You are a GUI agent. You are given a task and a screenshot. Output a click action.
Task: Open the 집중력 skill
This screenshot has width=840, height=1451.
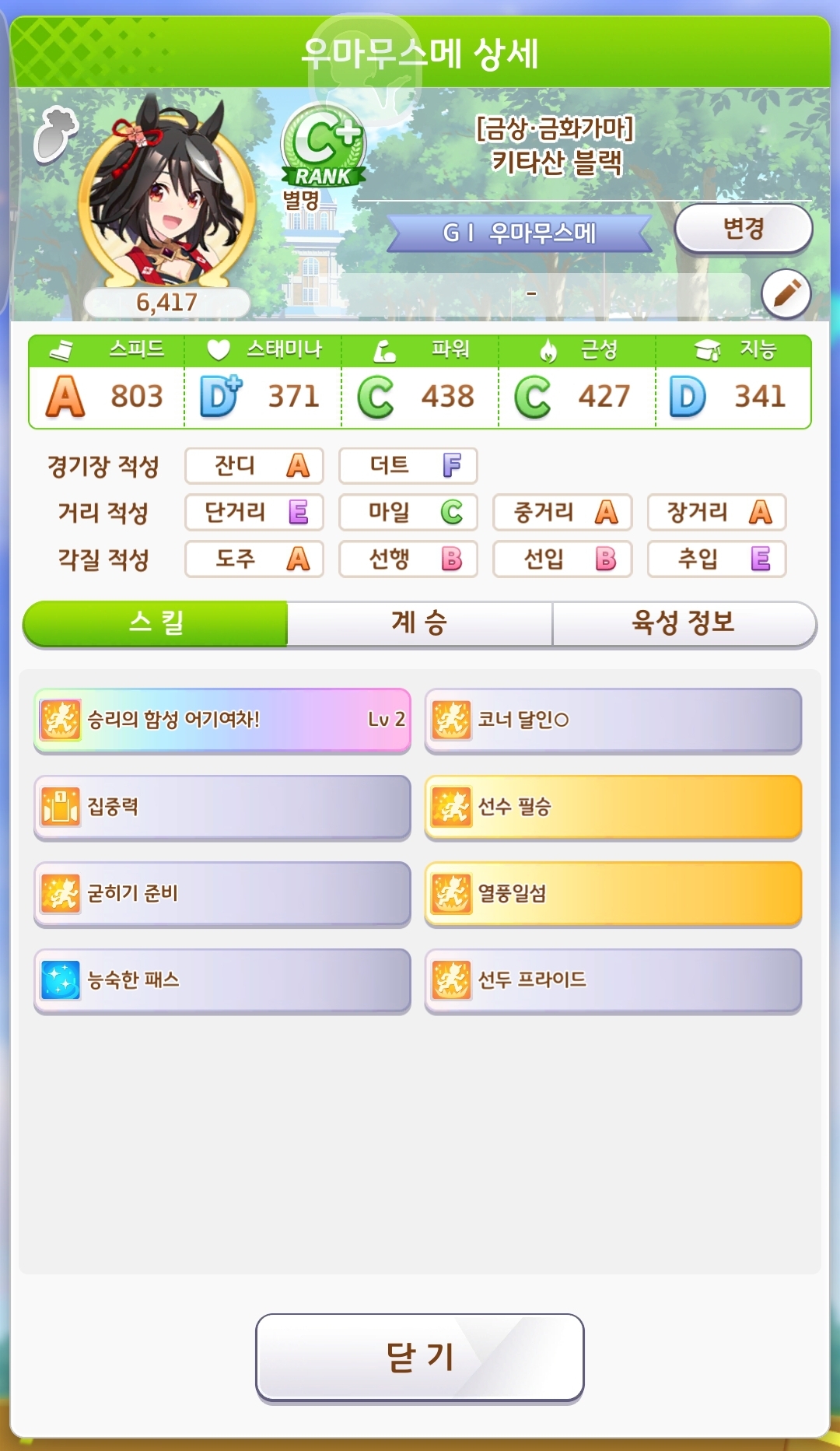pos(222,807)
